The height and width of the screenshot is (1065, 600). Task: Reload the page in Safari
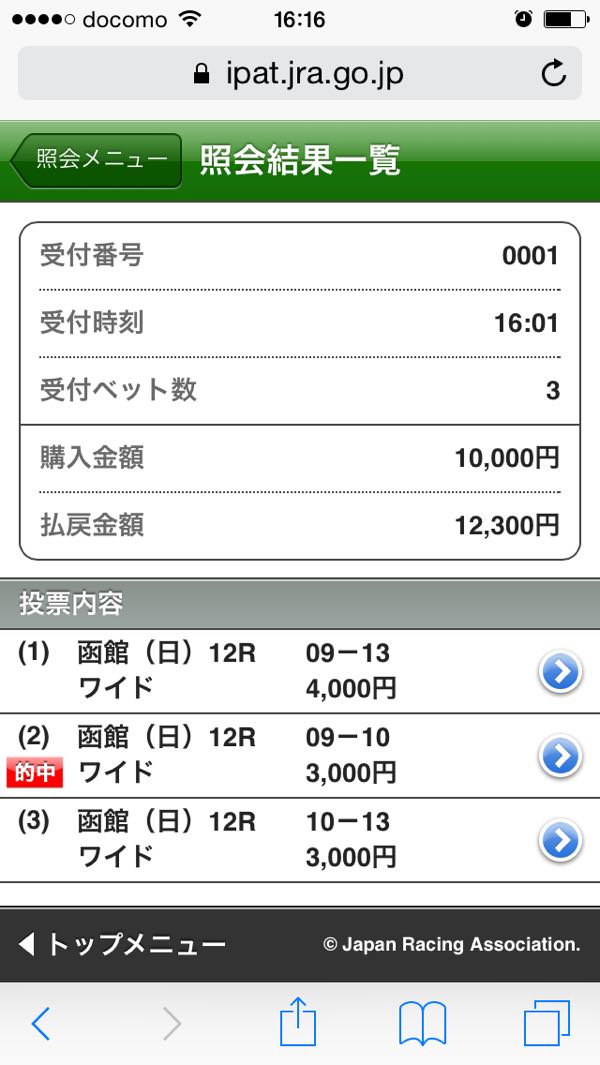[553, 73]
